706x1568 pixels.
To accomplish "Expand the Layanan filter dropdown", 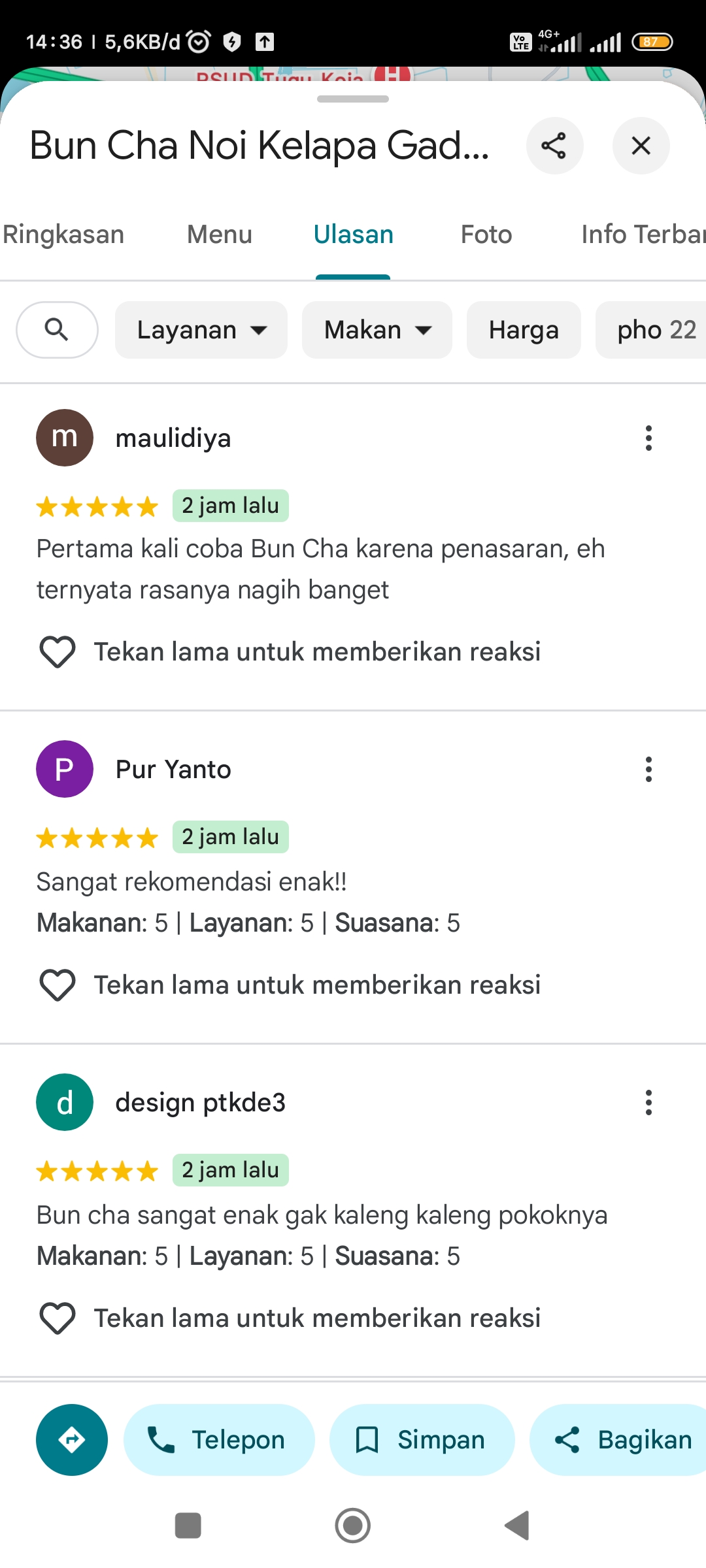I will coord(201,330).
